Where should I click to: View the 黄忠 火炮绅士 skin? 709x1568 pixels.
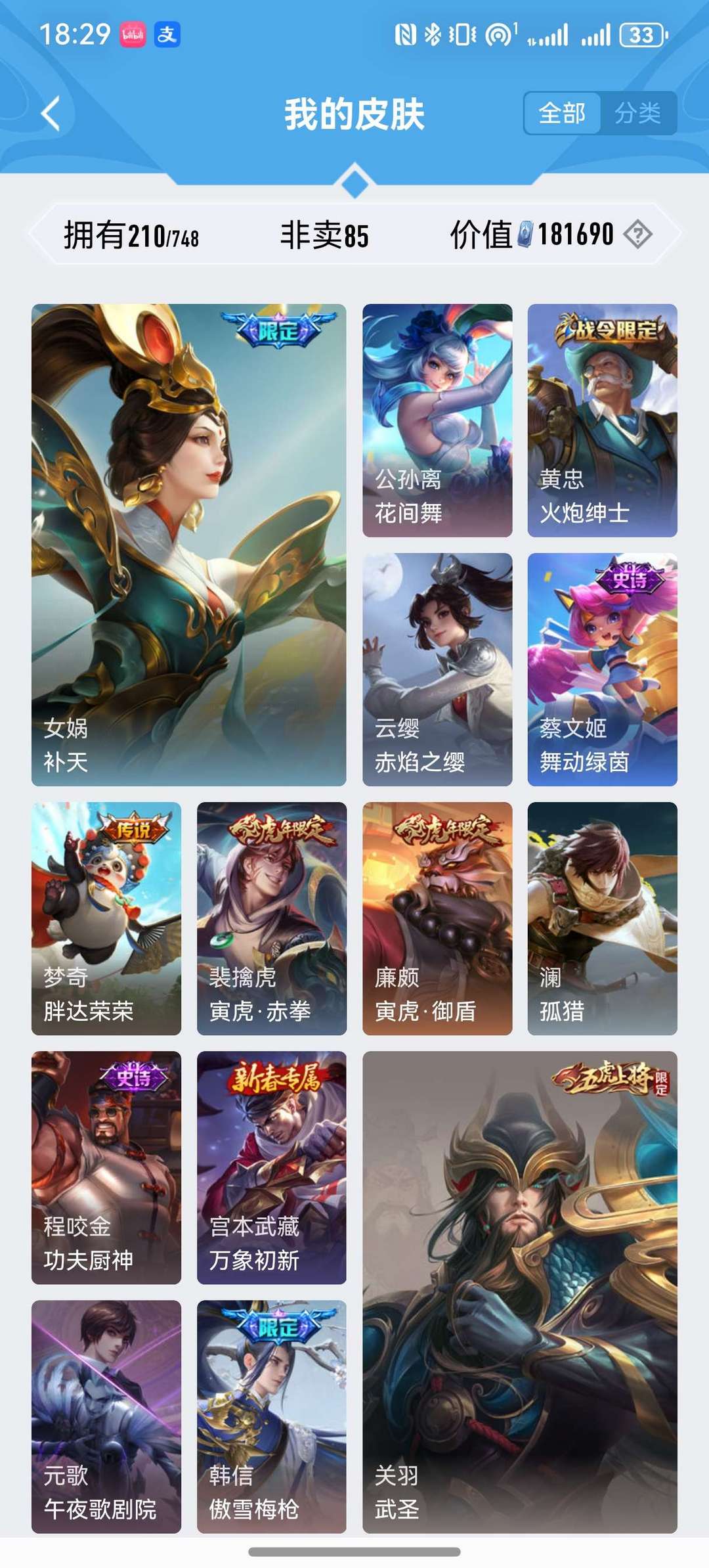click(602, 420)
